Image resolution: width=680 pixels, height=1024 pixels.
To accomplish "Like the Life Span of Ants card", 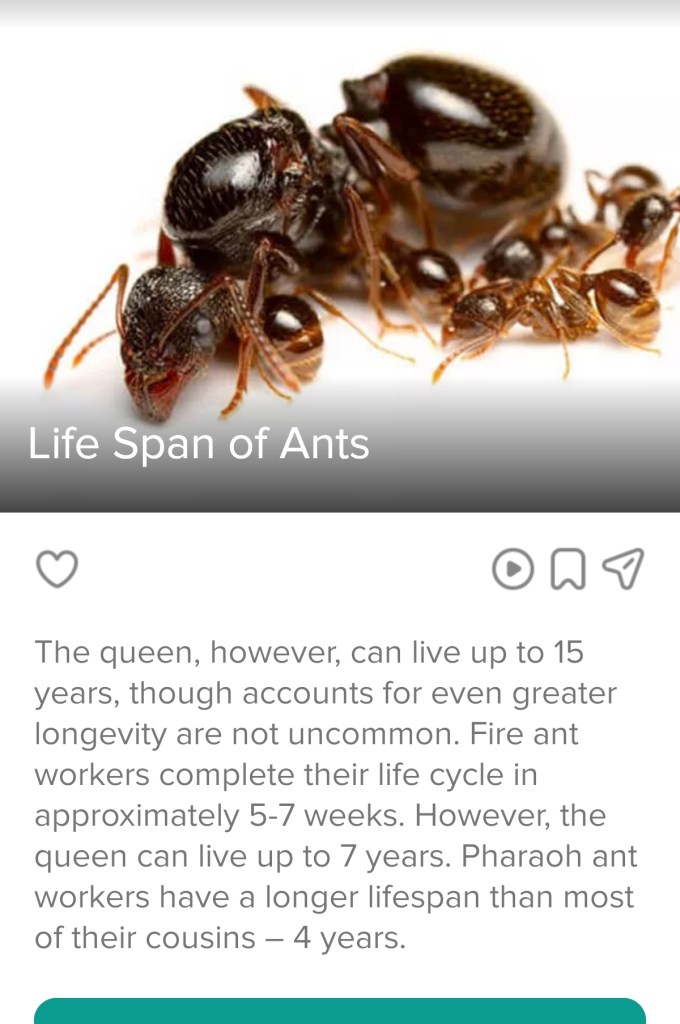I will [57, 569].
